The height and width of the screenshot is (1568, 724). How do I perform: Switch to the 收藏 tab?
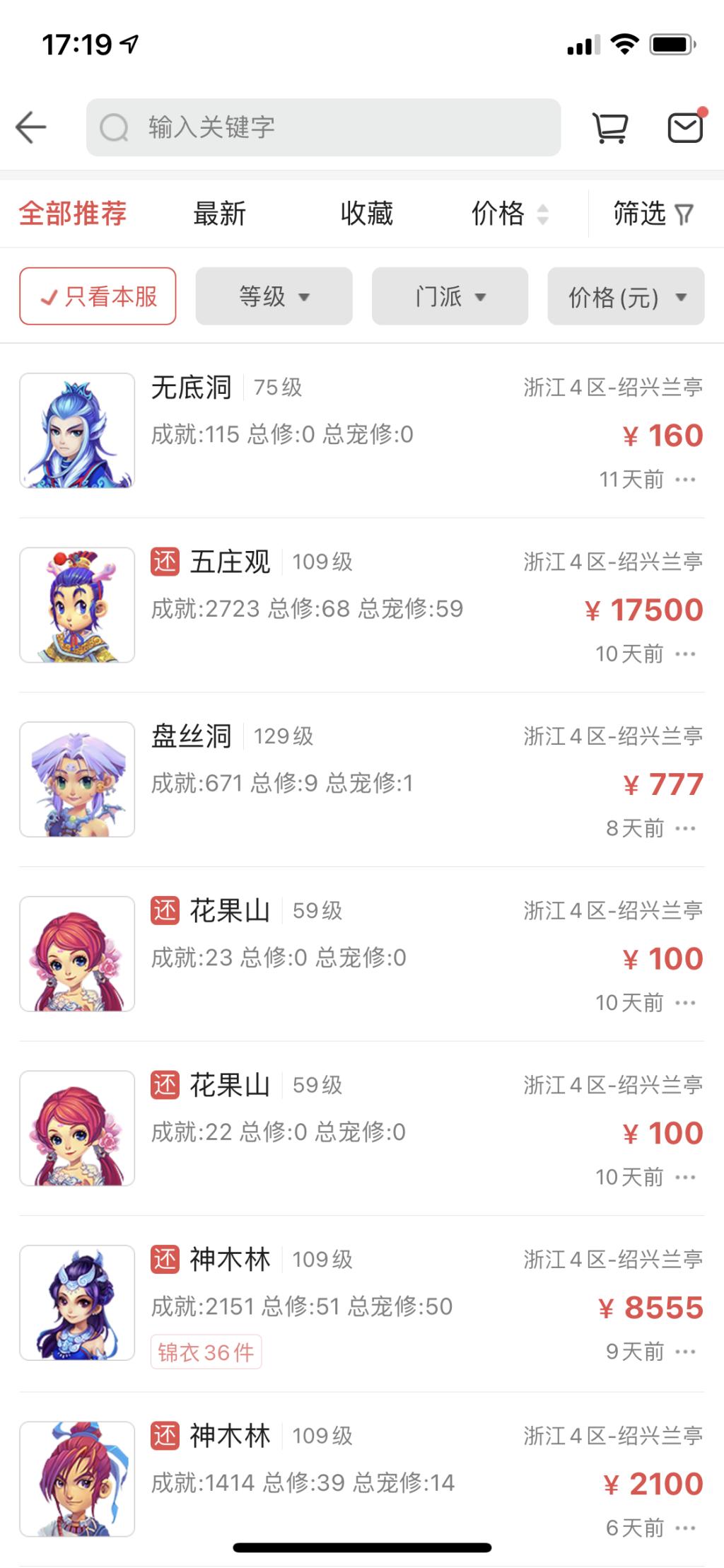point(367,214)
